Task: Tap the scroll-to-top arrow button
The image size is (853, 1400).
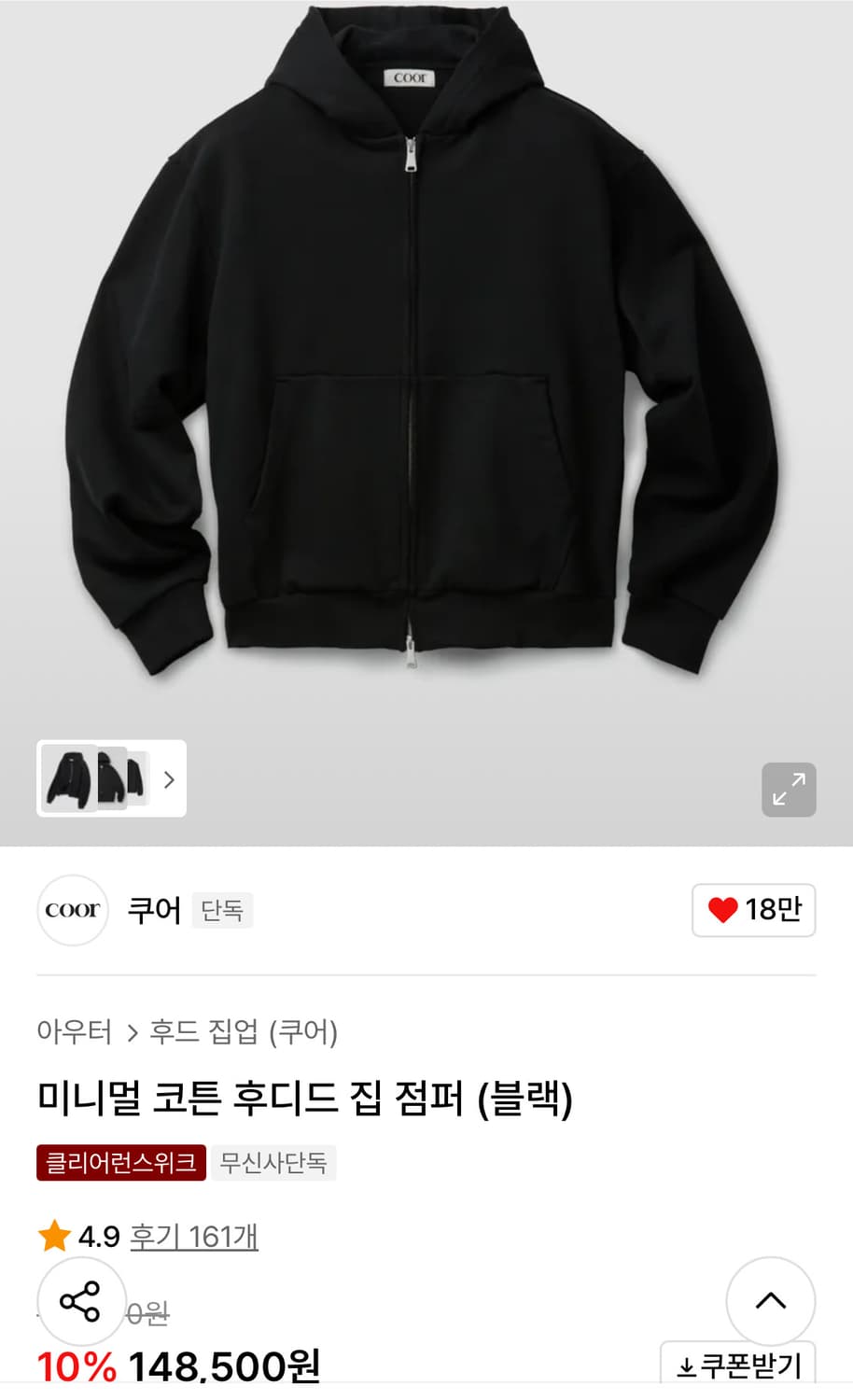Action: point(770,1302)
